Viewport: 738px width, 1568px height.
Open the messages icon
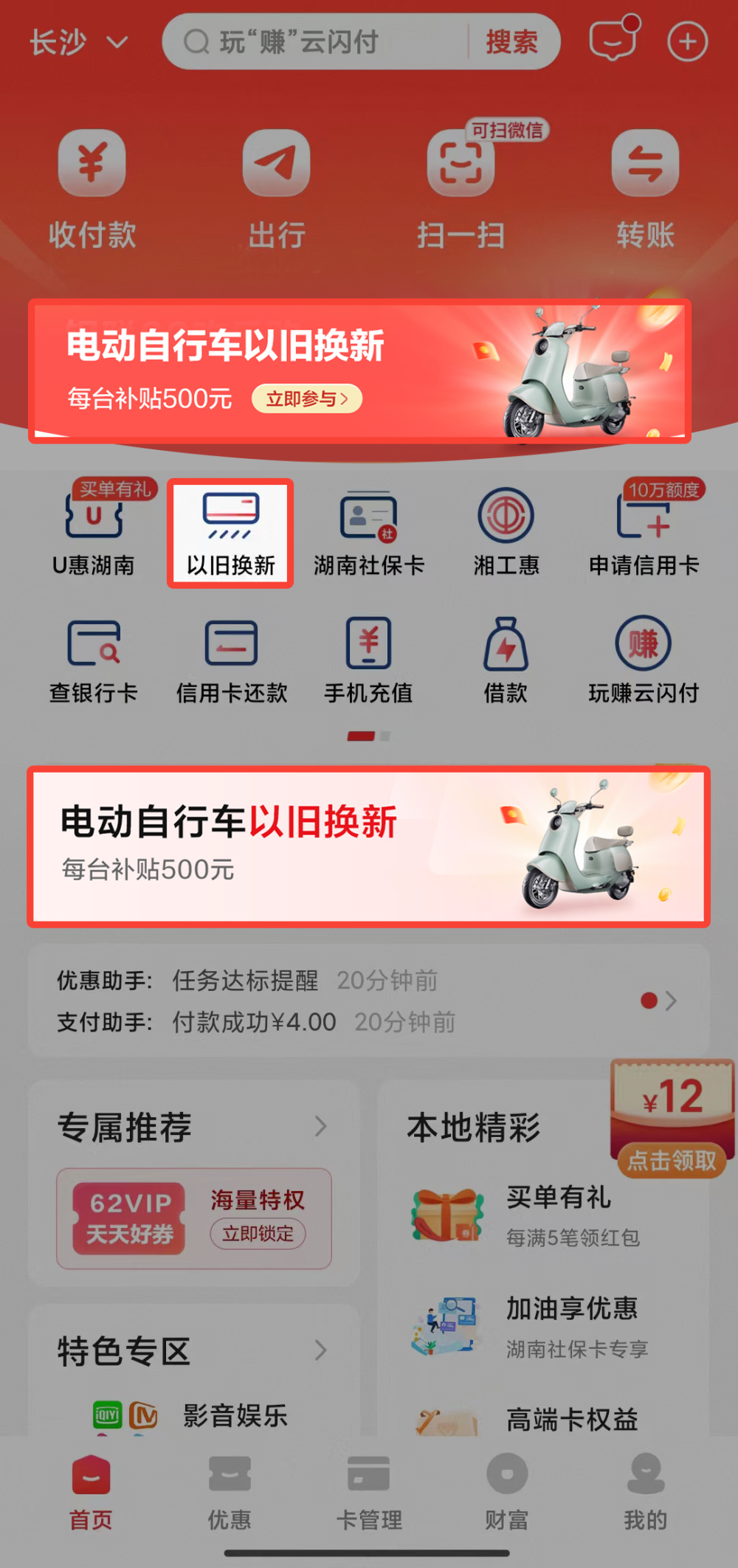point(613,41)
